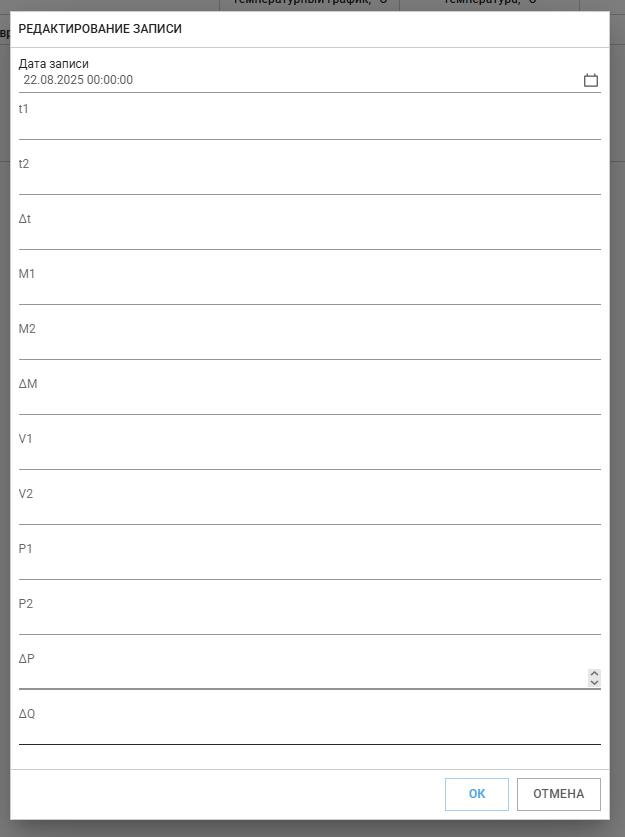
Task: Select the Δt input field
Action: click(x=309, y=236)
